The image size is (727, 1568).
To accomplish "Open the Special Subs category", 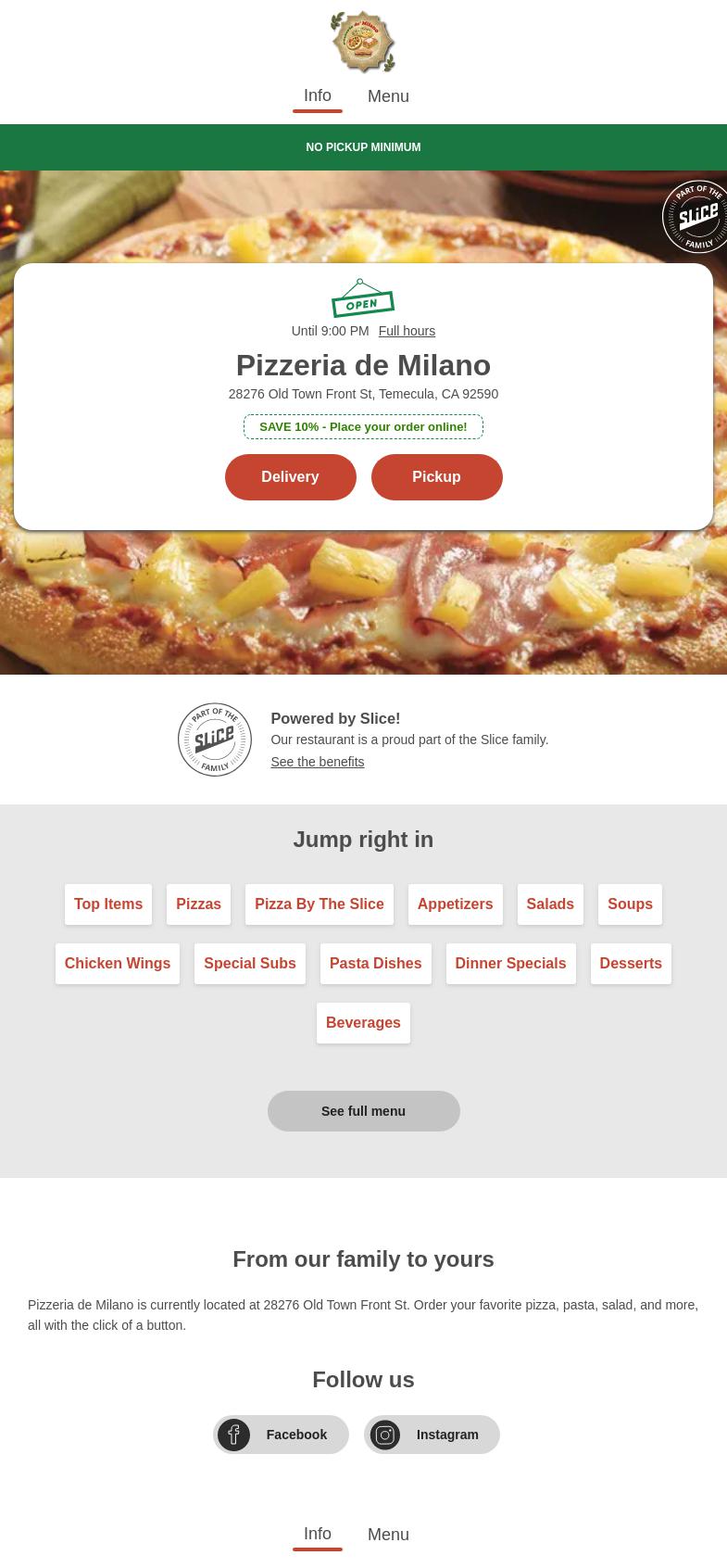I will coord(250,964).
